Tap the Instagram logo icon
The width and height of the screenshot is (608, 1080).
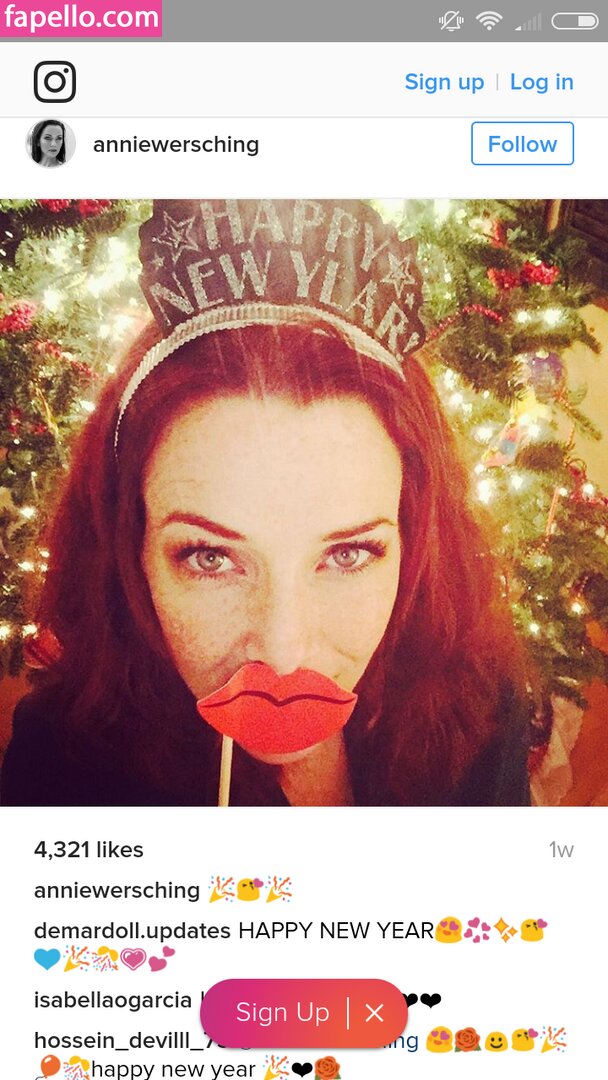tap(55, 82)
